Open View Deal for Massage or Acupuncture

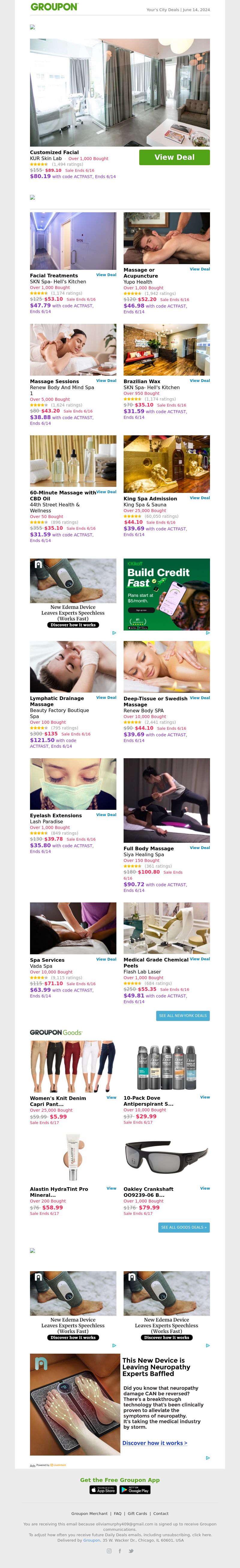pos(199,269)
